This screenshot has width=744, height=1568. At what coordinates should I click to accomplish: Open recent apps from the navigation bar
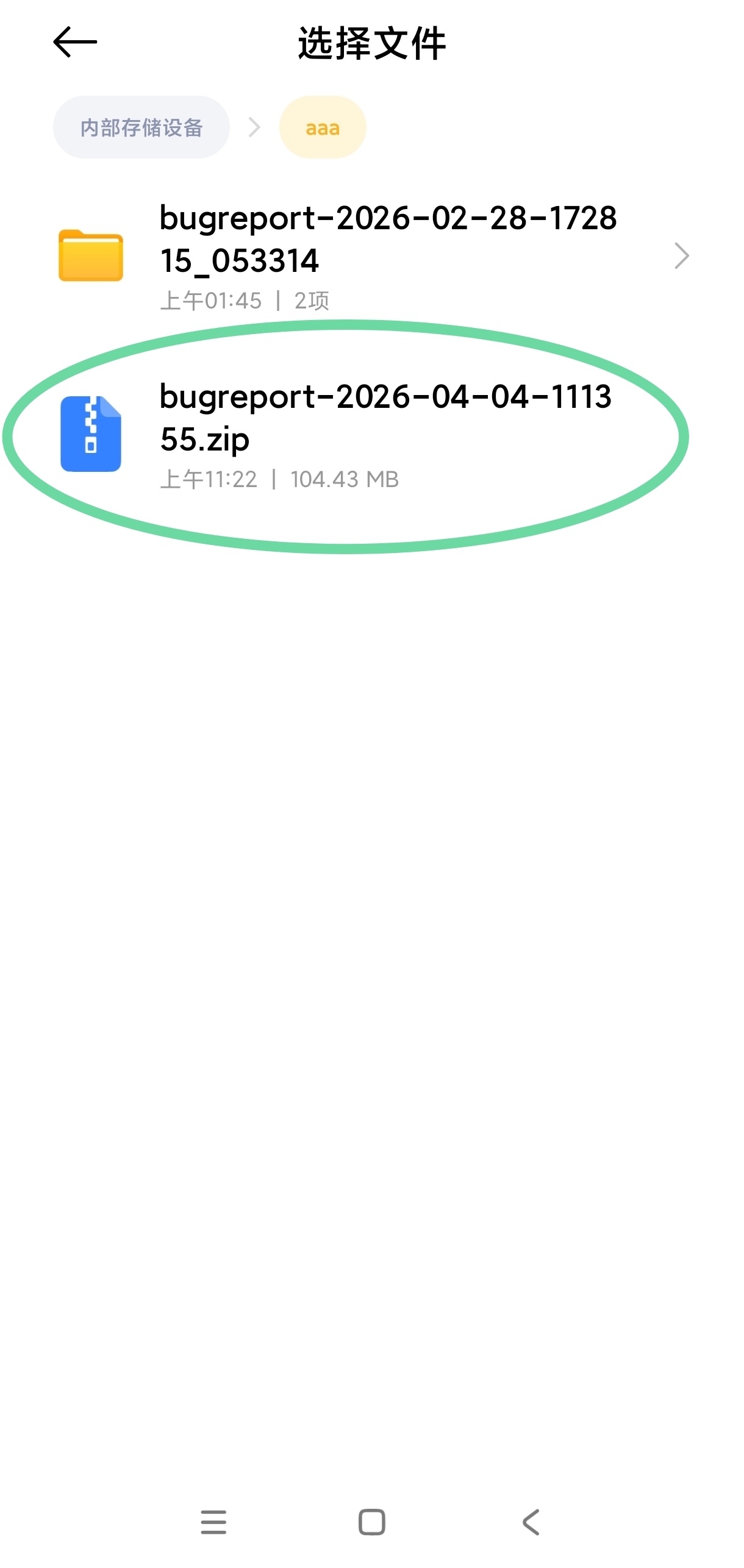[x=213, y=1522]
